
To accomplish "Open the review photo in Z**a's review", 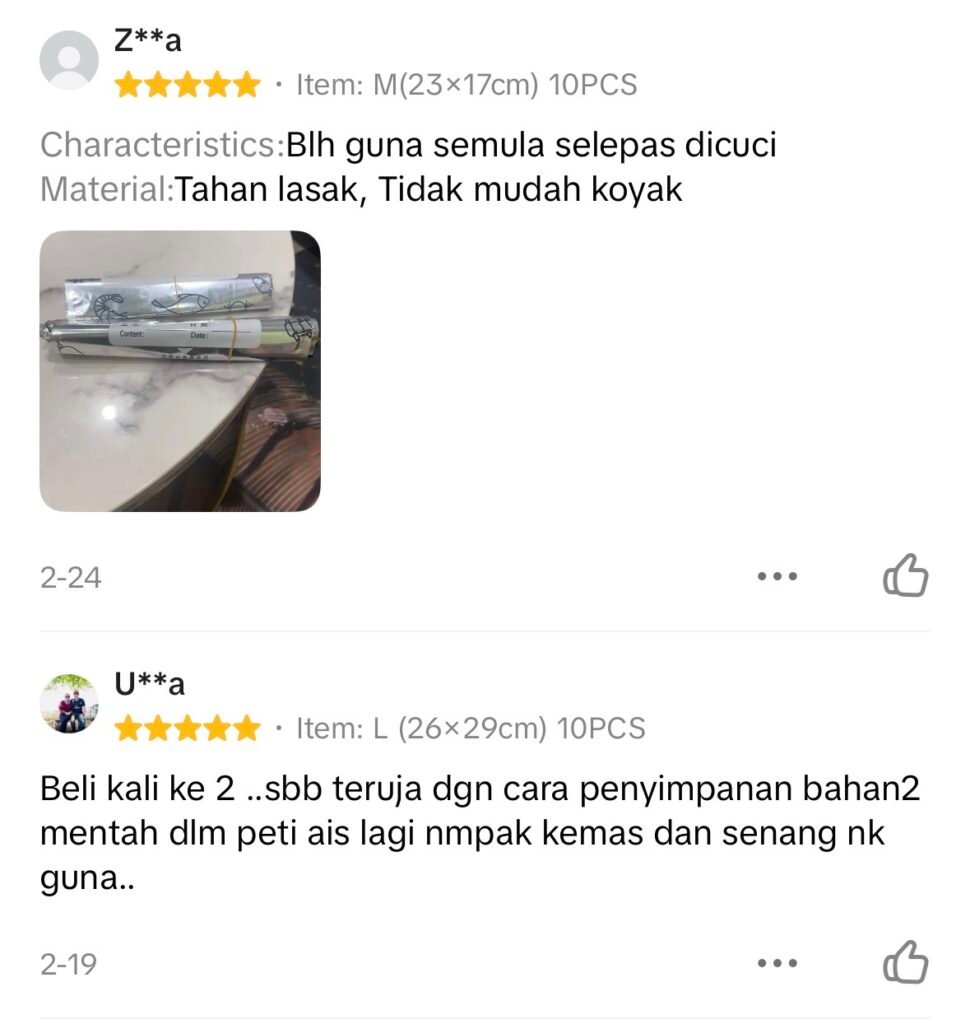I will (180, 371).
